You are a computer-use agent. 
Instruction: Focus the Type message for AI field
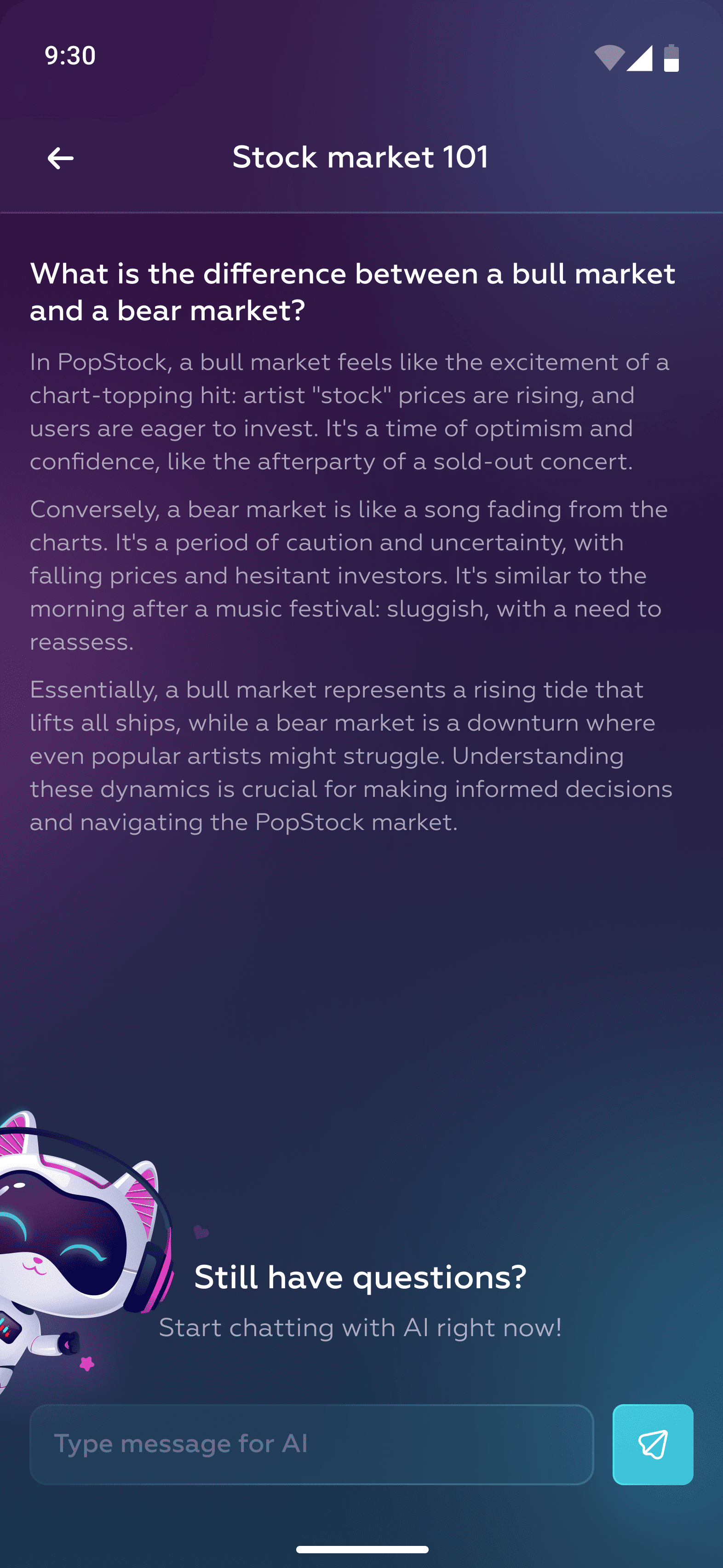(x=311, y=1444)
